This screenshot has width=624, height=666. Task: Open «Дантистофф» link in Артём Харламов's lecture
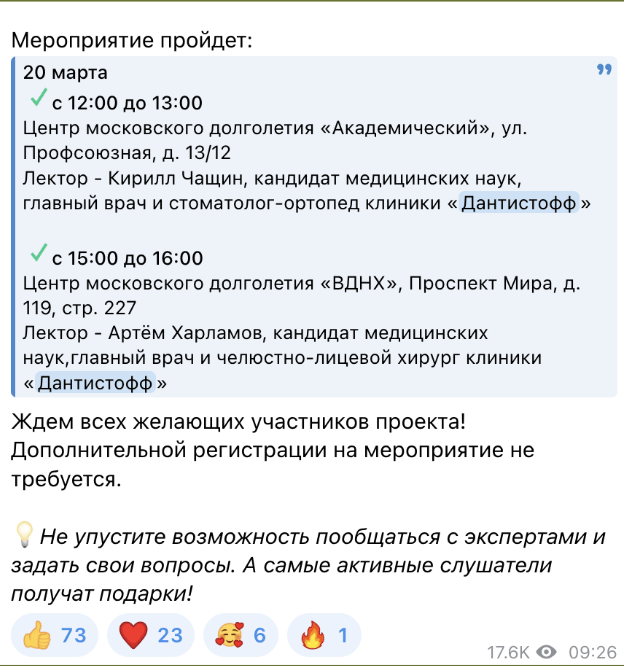(x=96, y=383)
